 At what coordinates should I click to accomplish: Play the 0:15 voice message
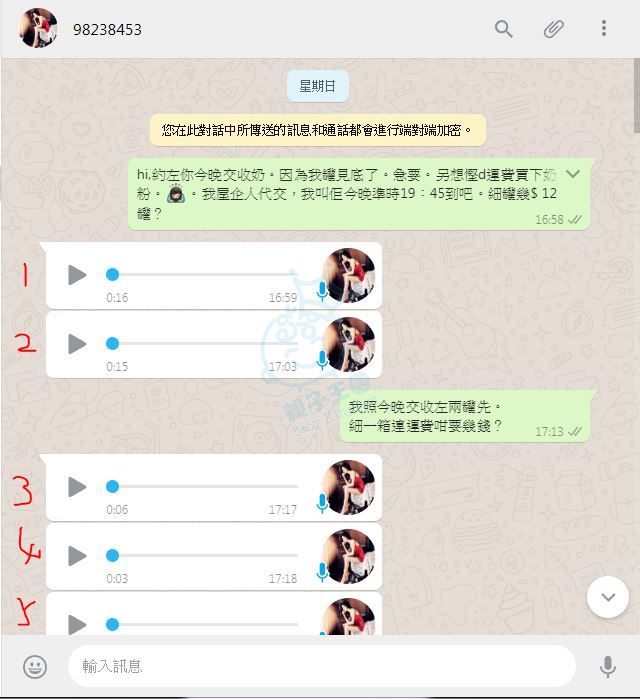click(77, 344)
